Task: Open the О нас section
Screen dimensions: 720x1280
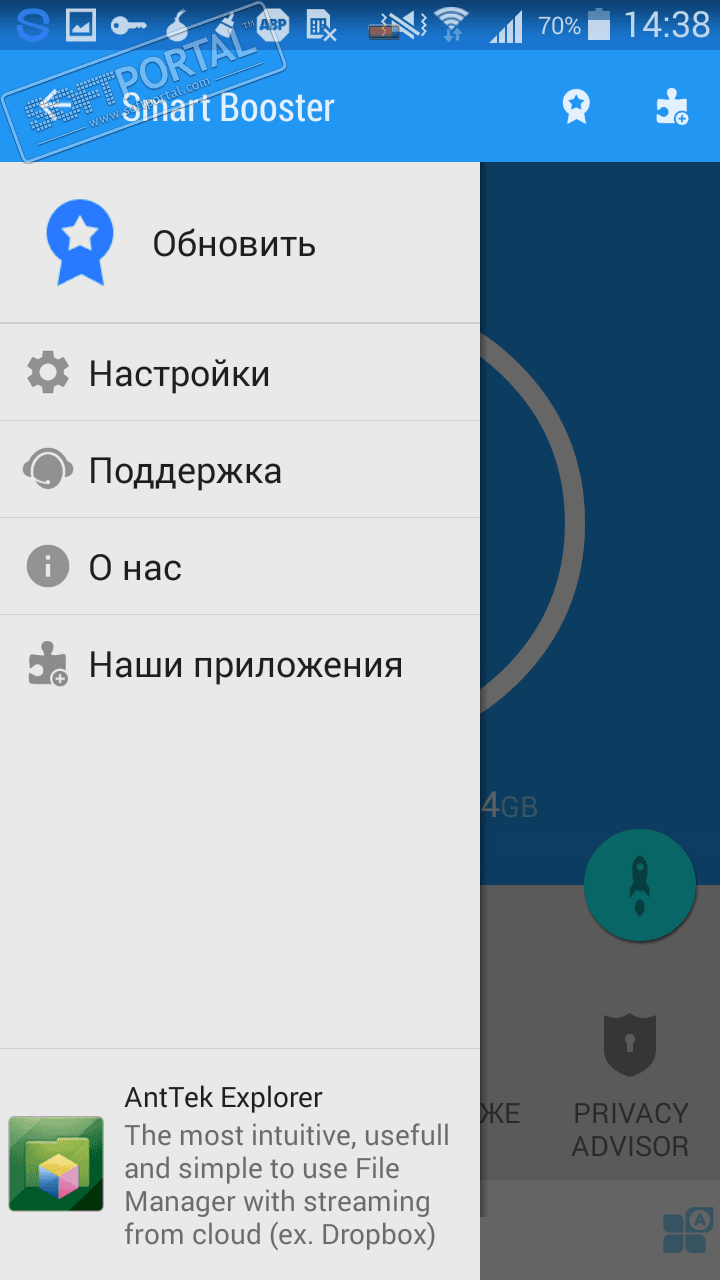Action: click(135, 567)
